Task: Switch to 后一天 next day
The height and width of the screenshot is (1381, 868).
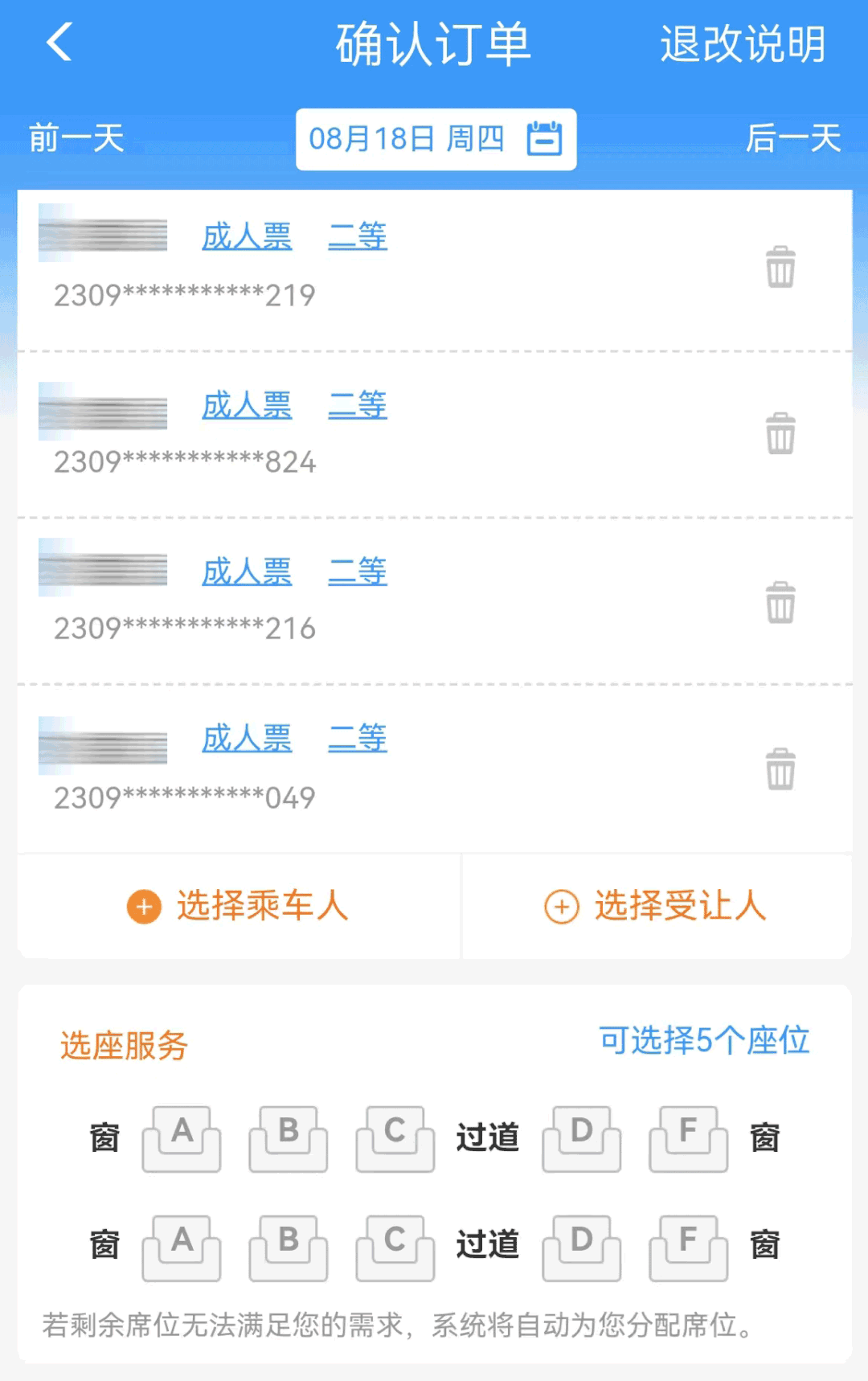Action: 792,138
